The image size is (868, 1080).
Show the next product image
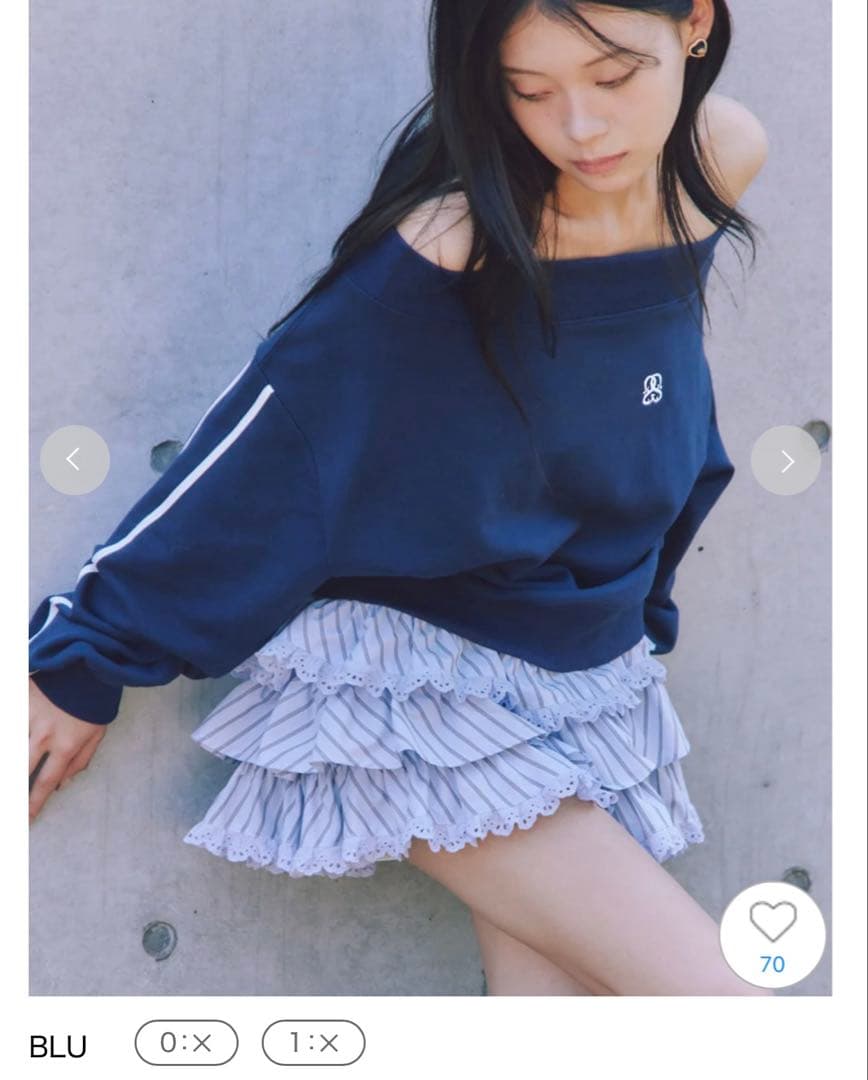pyautogui.click(x=786, y=460)
